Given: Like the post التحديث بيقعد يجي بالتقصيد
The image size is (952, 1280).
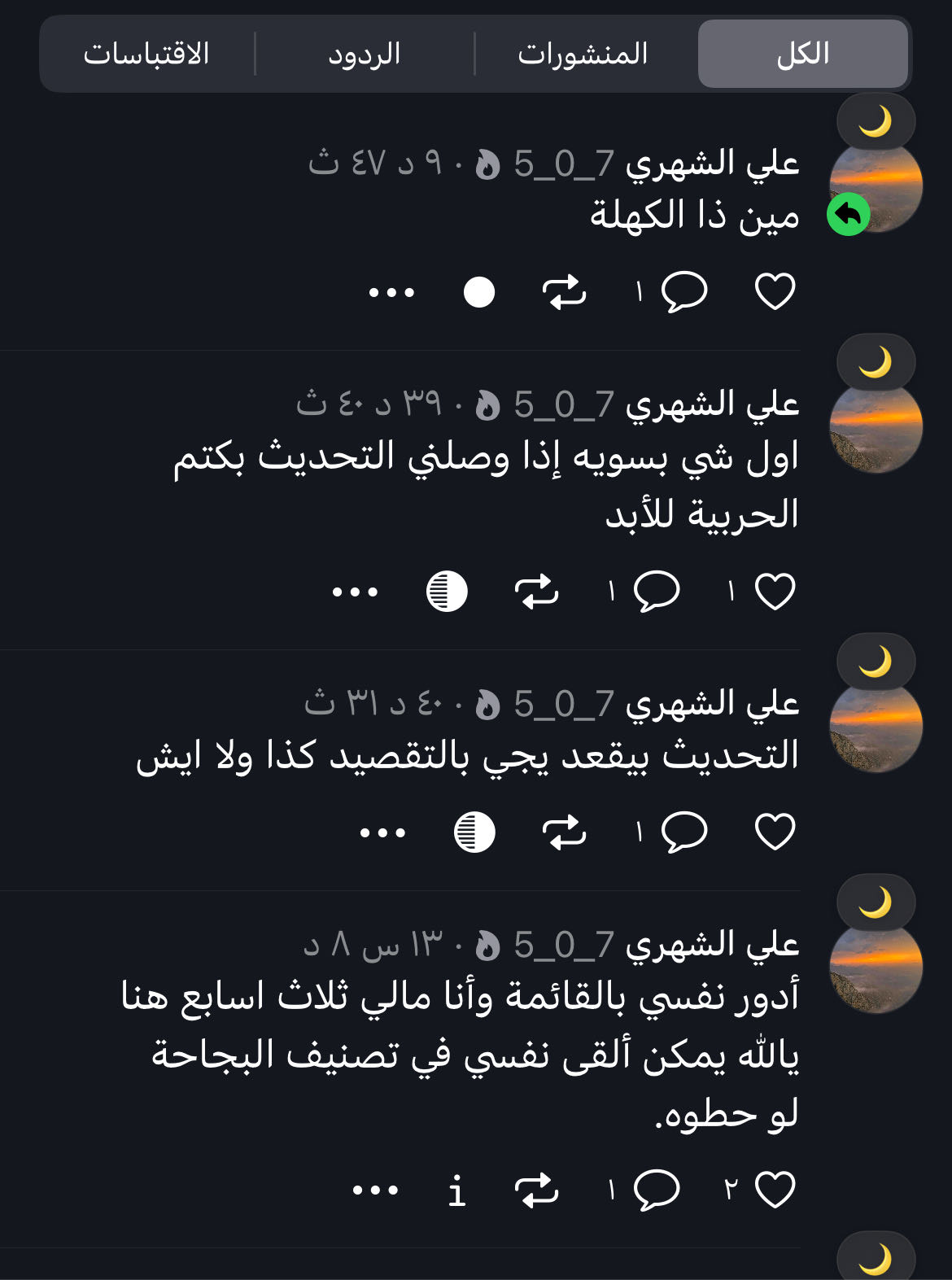Looking at the screenshot, I should [775, 832].
